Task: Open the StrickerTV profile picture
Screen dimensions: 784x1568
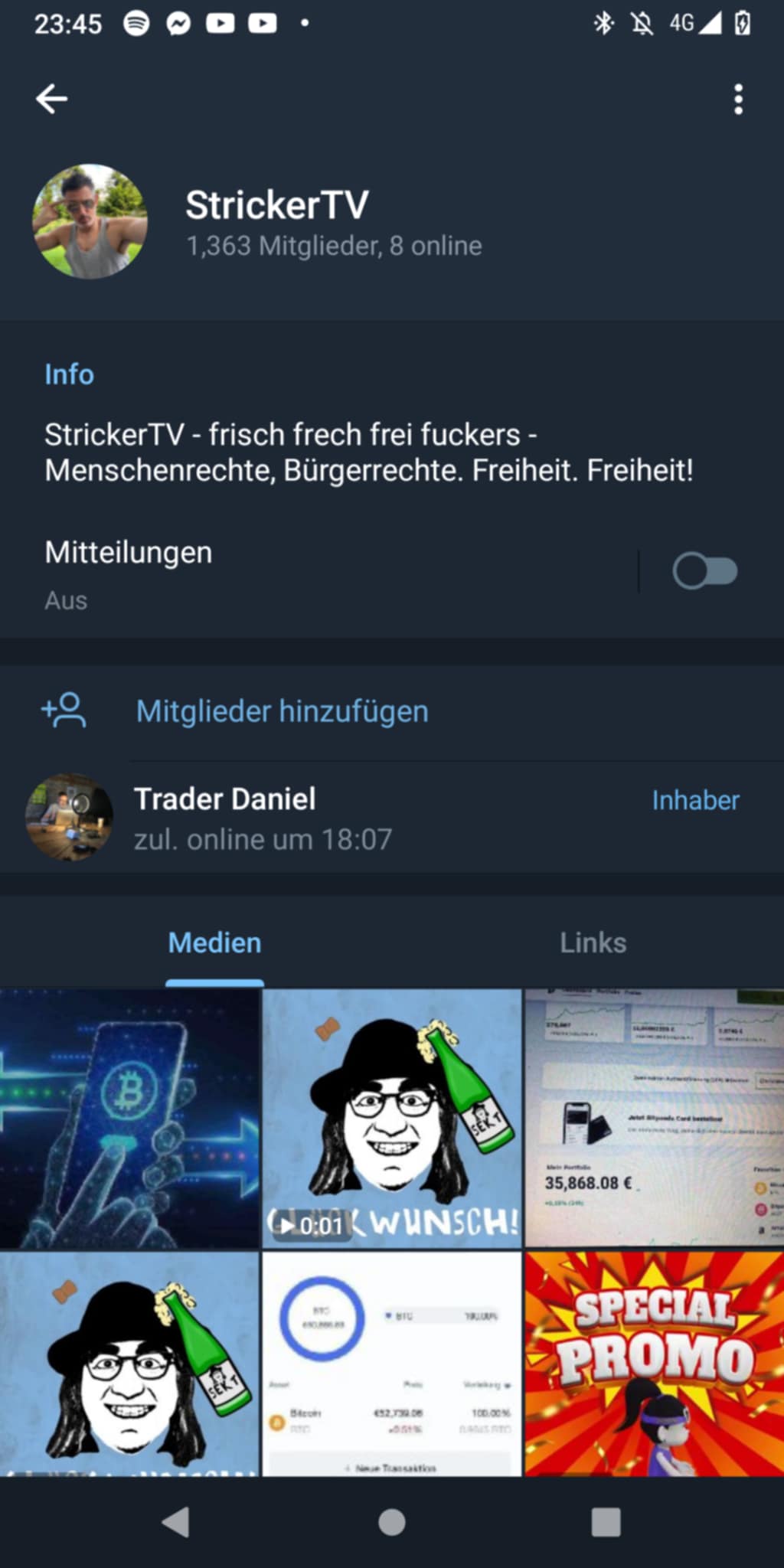Action: pyautogui.click(x=90, y=221)
